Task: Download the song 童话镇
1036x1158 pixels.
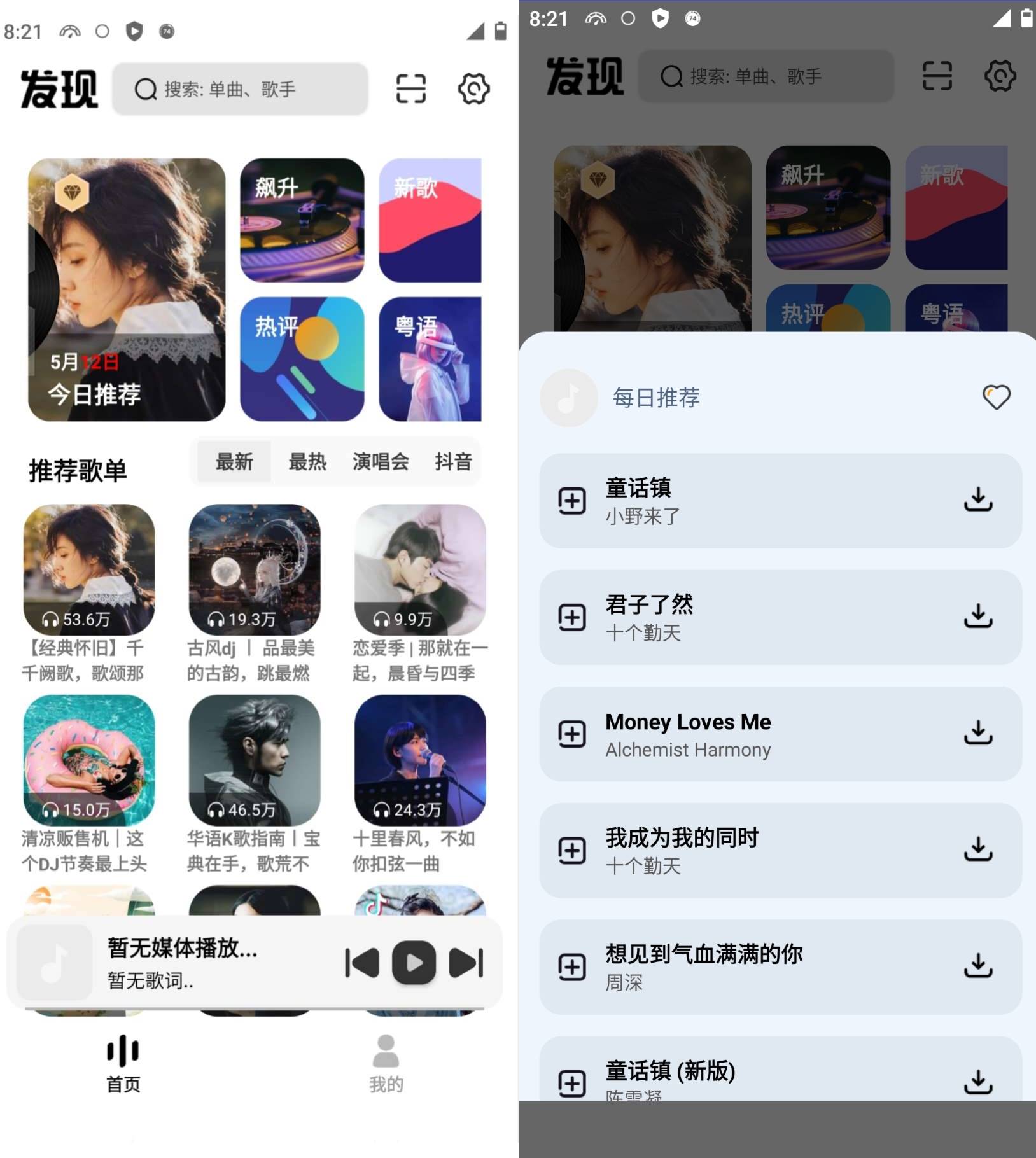Action: [978, 501]
